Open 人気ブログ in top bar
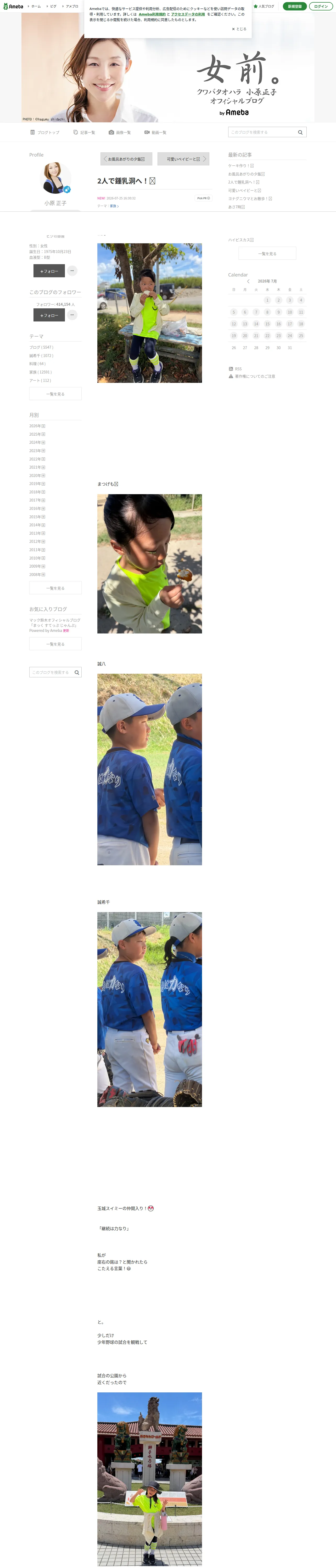336x1568 pixels. click(x=264, y=6)
